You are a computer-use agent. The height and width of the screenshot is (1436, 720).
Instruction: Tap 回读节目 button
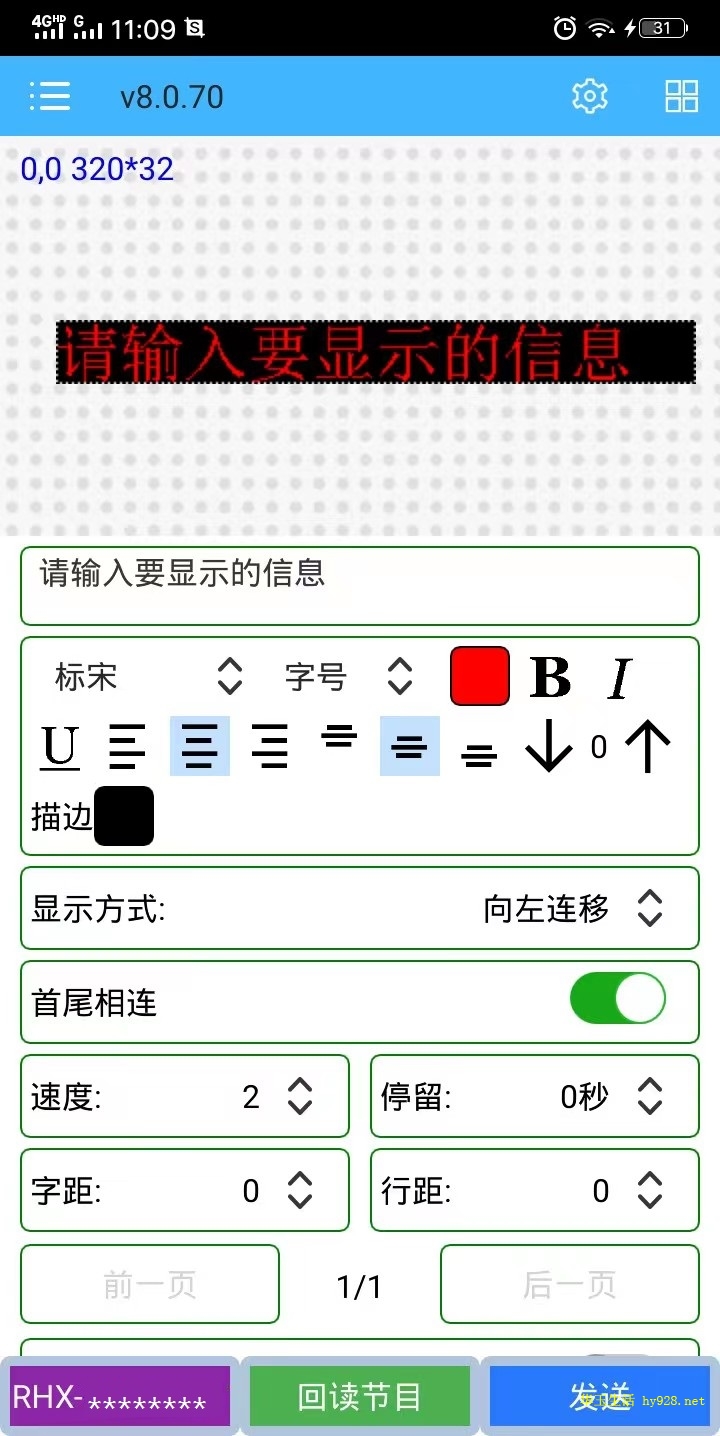360,1396
